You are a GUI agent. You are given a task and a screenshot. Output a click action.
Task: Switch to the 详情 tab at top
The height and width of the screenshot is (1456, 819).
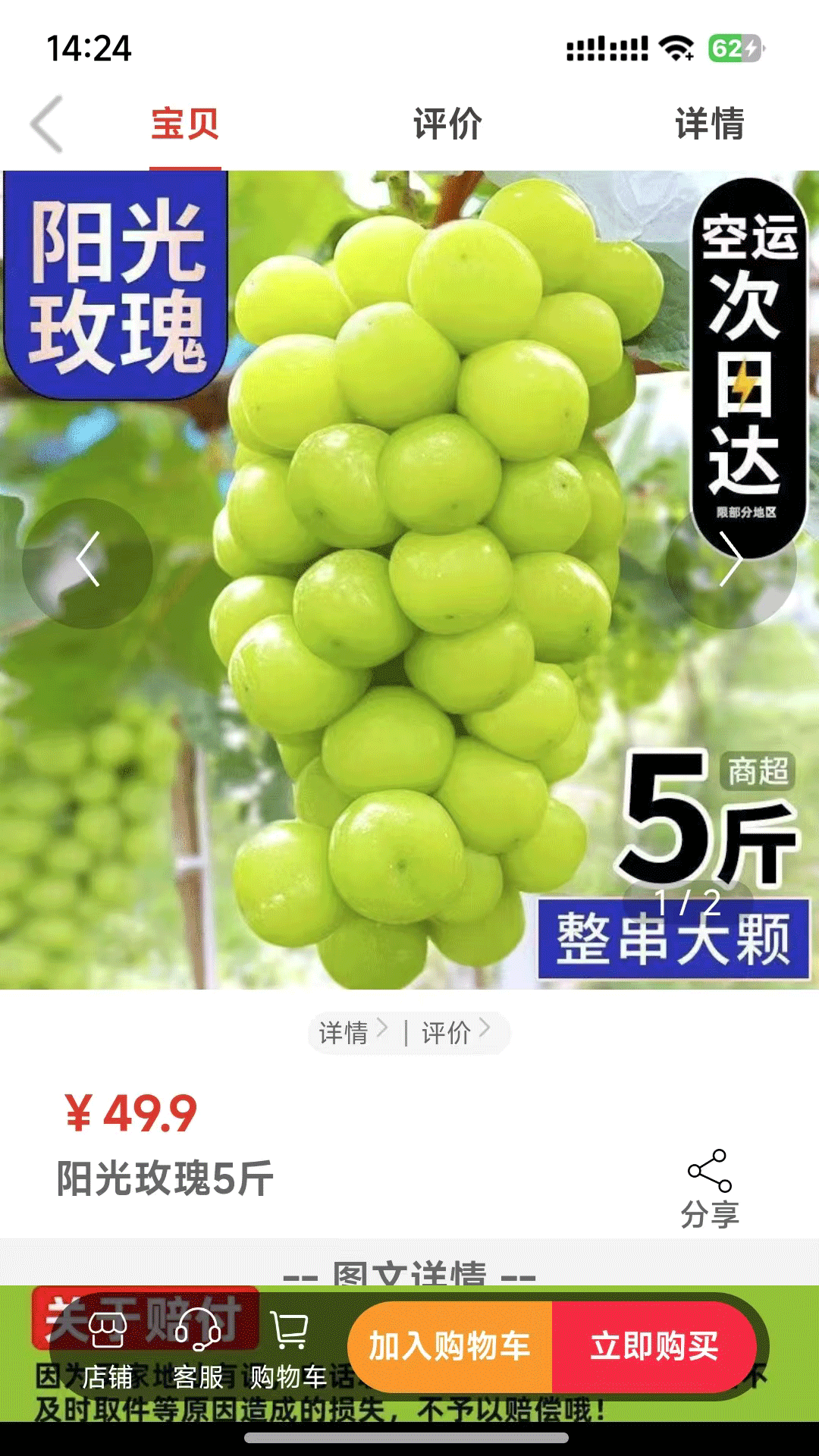710,124
